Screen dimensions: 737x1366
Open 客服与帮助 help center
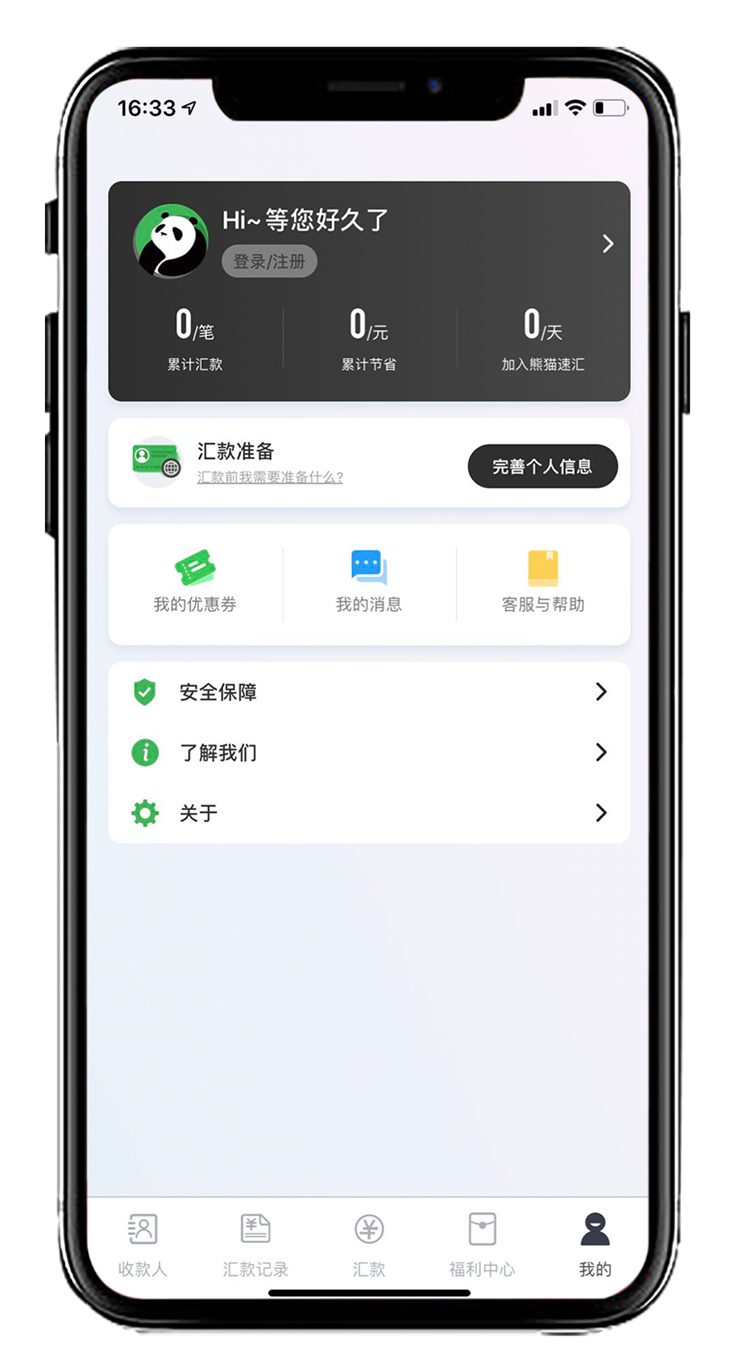coord(543,582)
